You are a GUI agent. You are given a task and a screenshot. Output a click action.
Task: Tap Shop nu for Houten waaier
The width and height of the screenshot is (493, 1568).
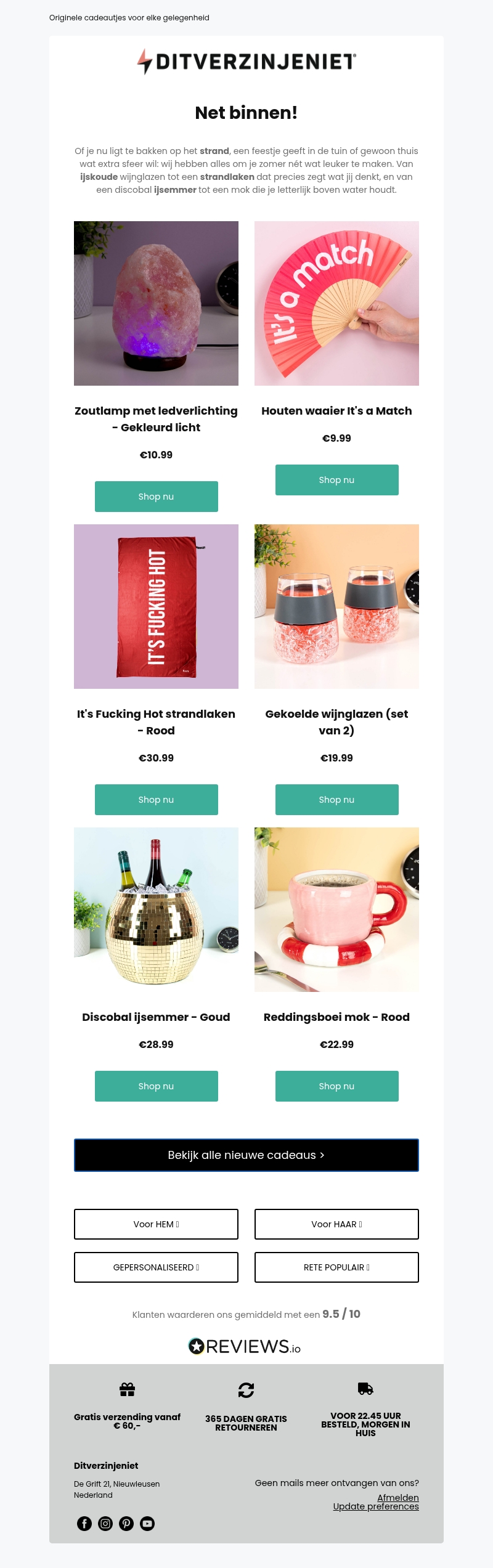click(x=336, y=480)
